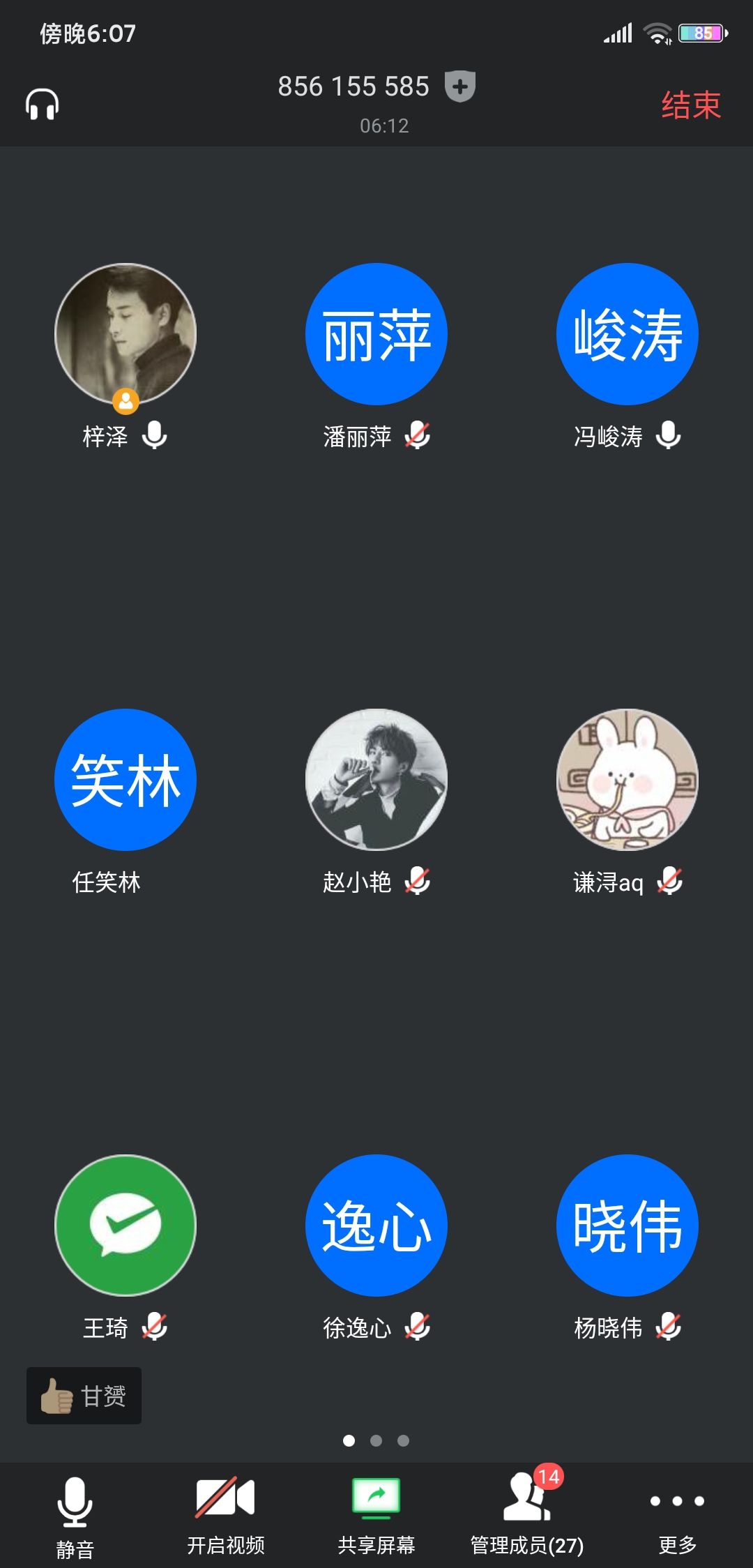The image size is (753, 1568).
Task: Select participant 杨晓伟's tile
Action: click(x=627, y=1226)
